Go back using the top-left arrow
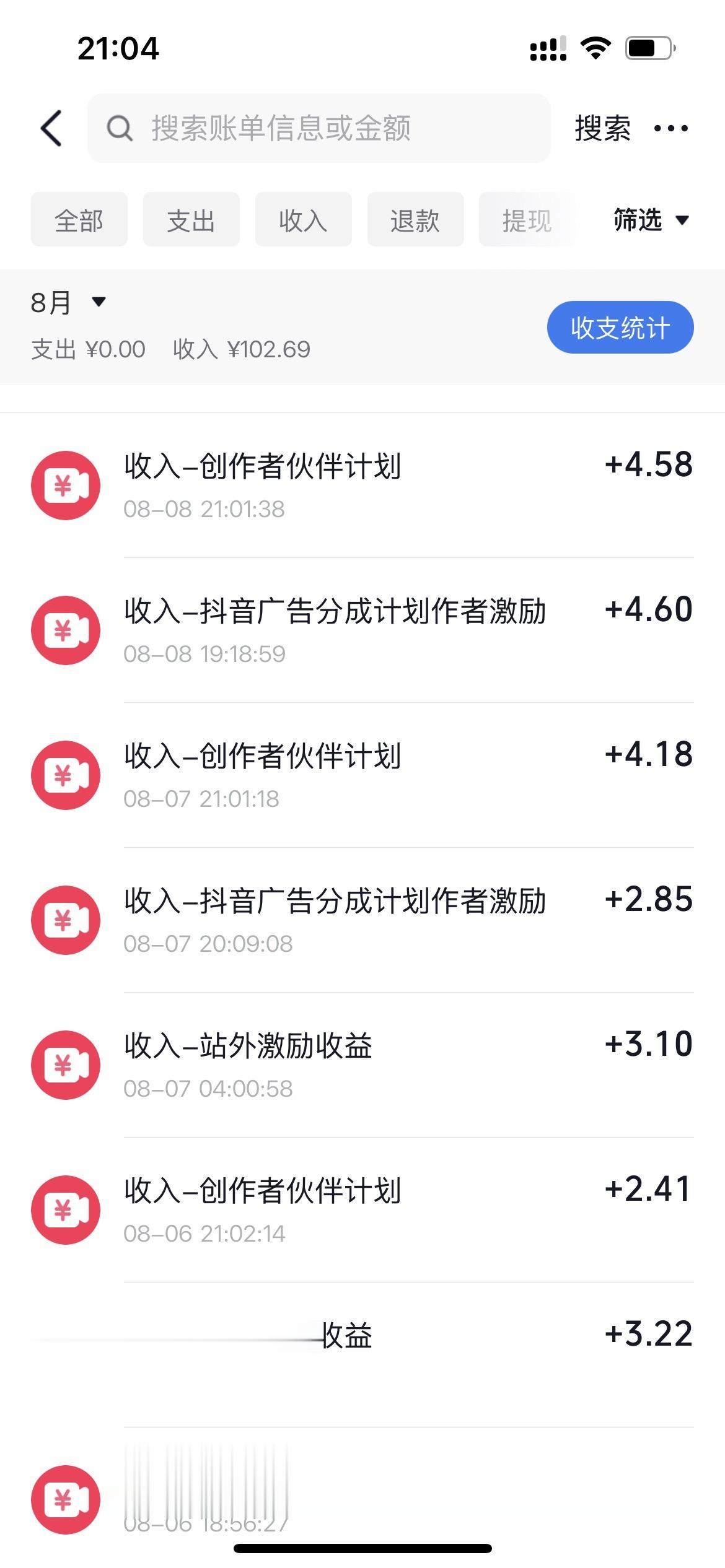 click(x=51, y=128)
